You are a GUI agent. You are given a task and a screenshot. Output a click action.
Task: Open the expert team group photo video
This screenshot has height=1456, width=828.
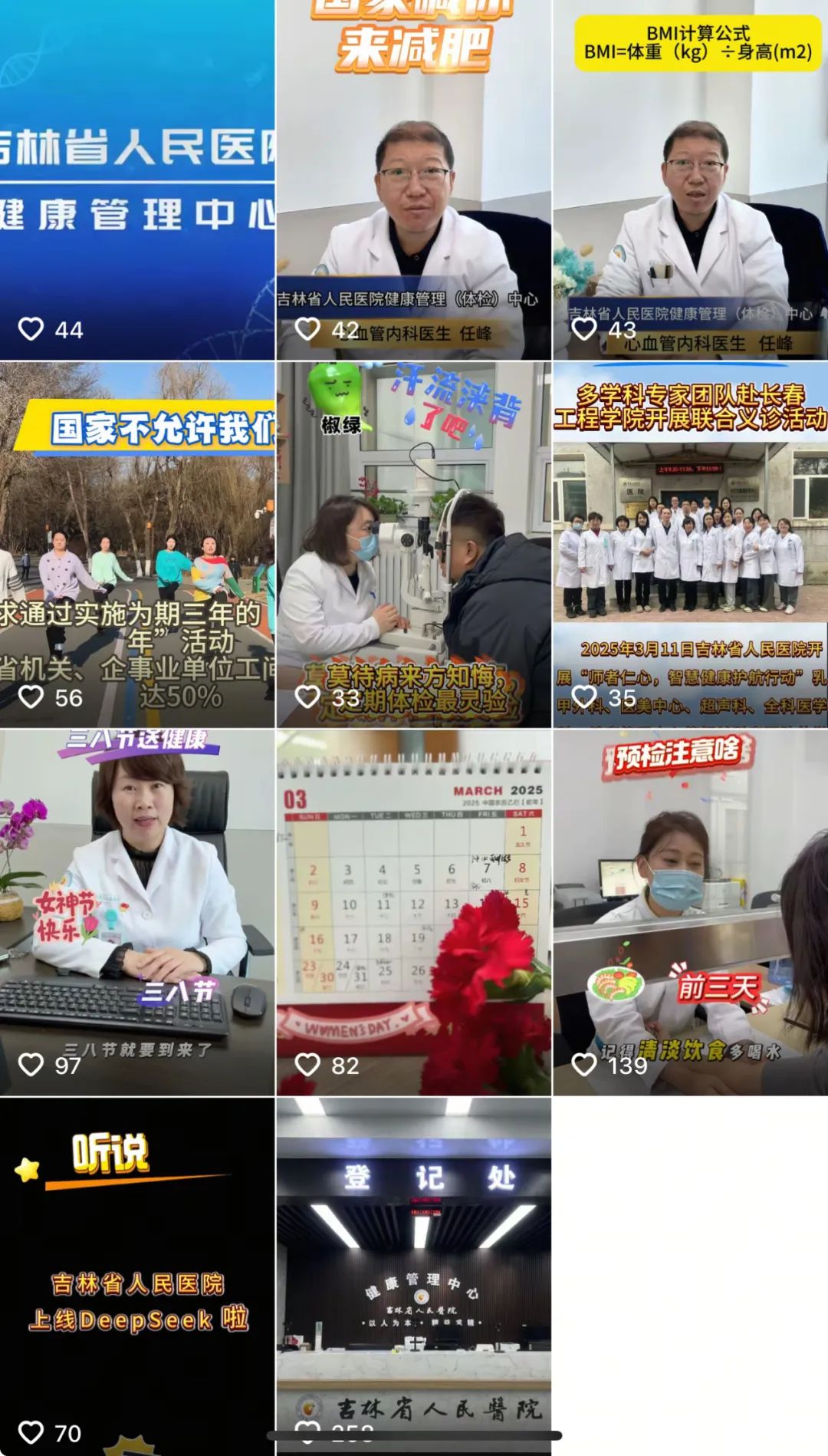pyautogui.click(x=690, y=545)
